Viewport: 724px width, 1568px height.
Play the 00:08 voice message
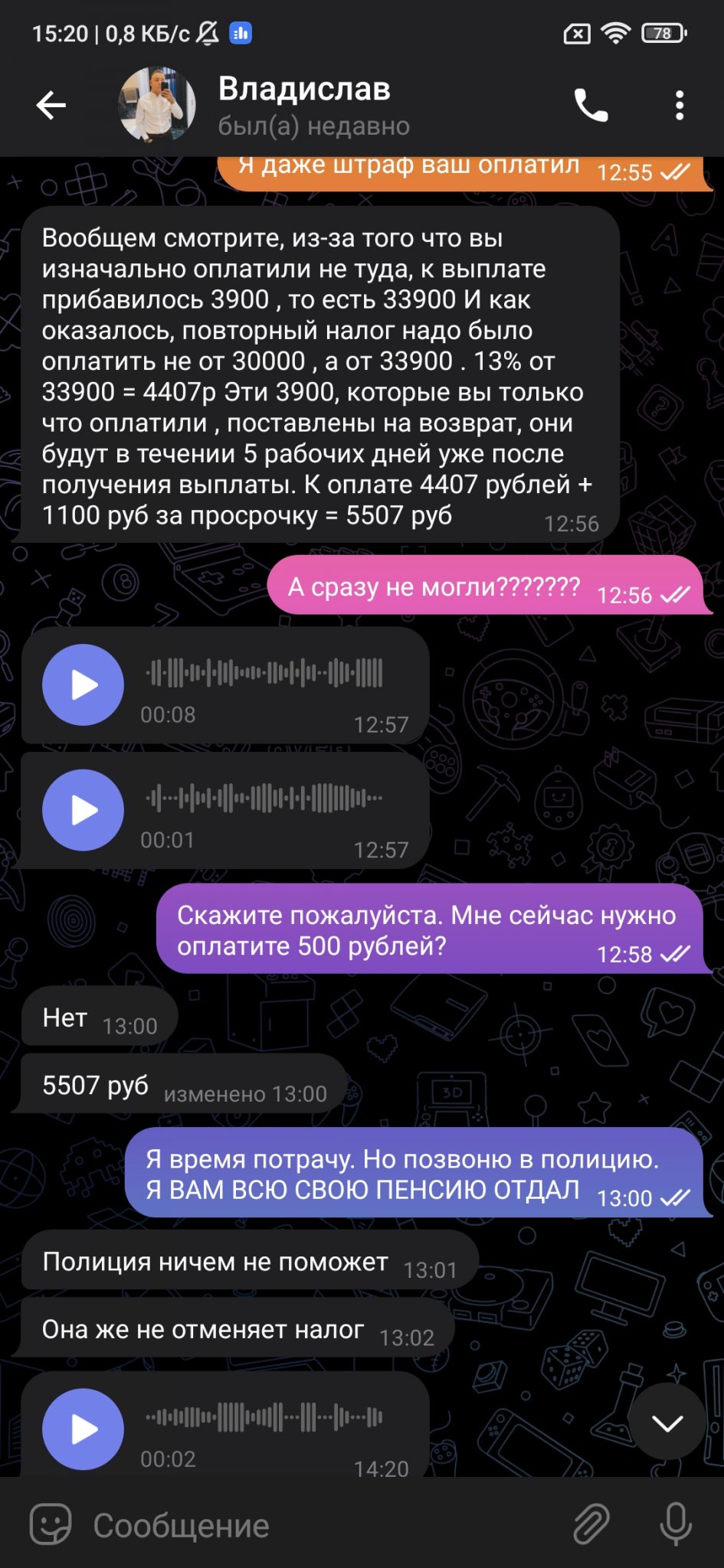[83, 684]
